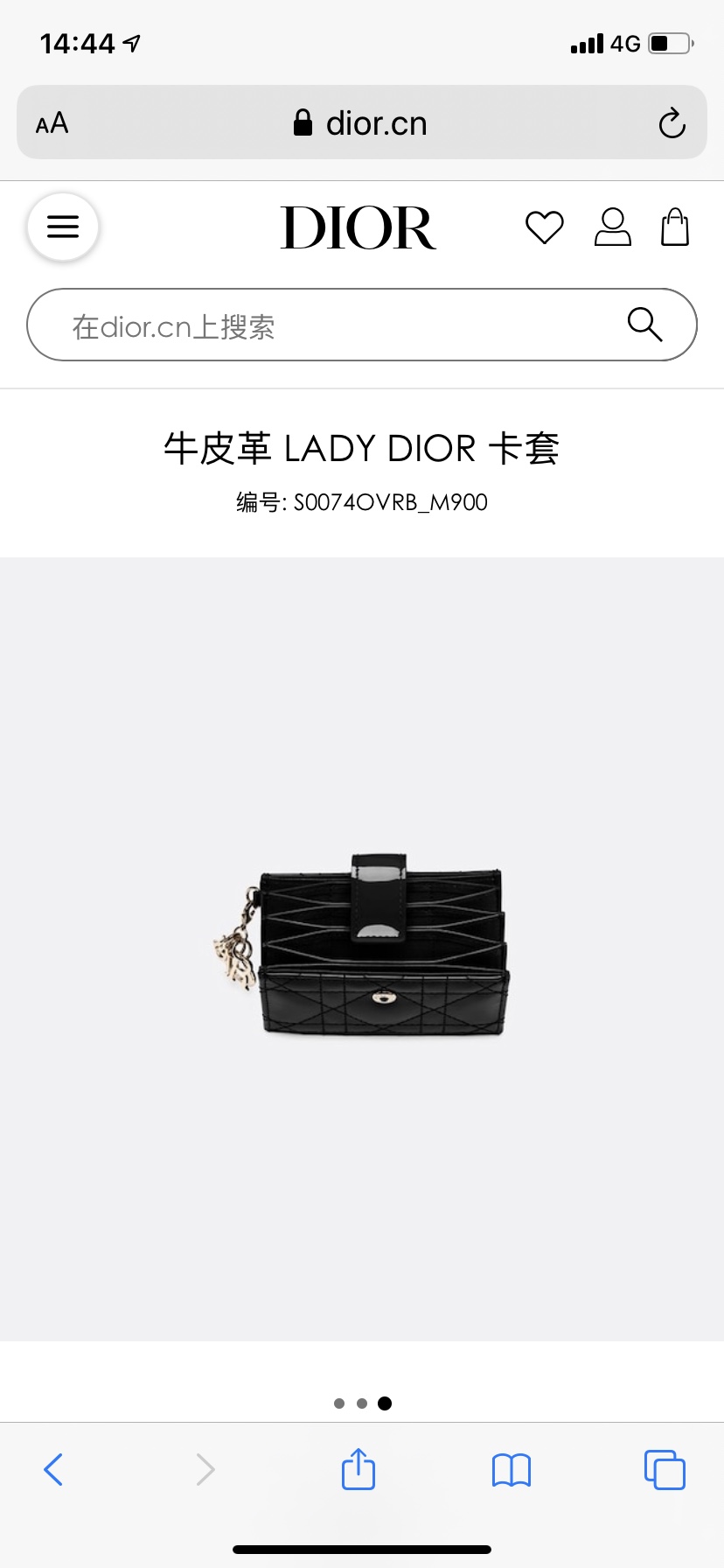
Task: Share this page via Safari
Action: click(359, 1467)
